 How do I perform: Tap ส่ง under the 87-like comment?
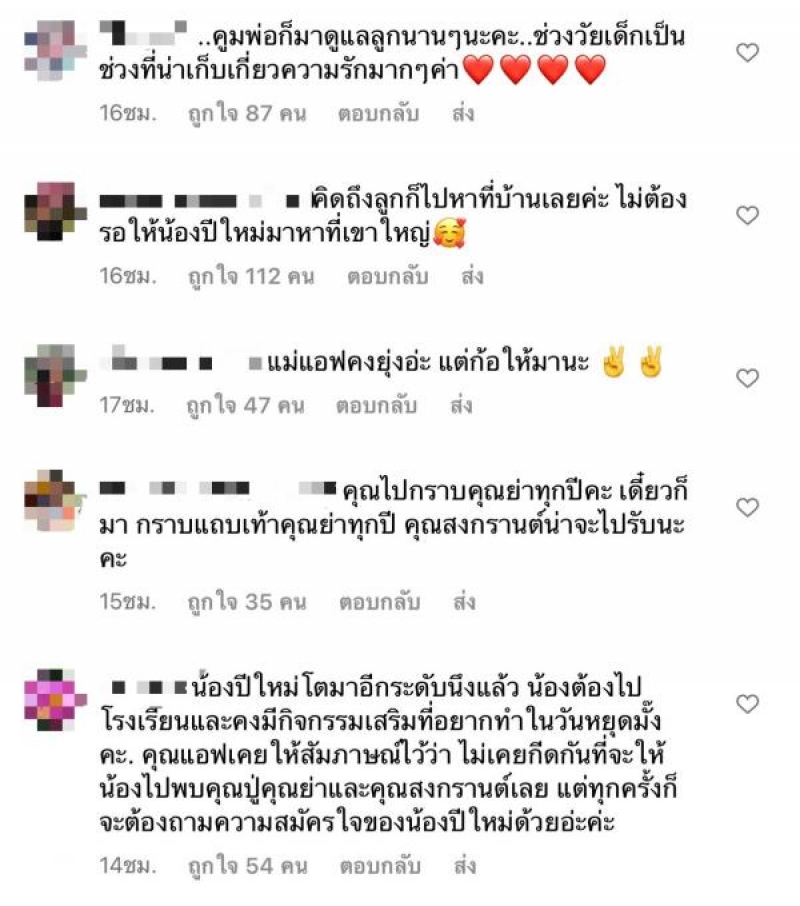tap(462, 114)
